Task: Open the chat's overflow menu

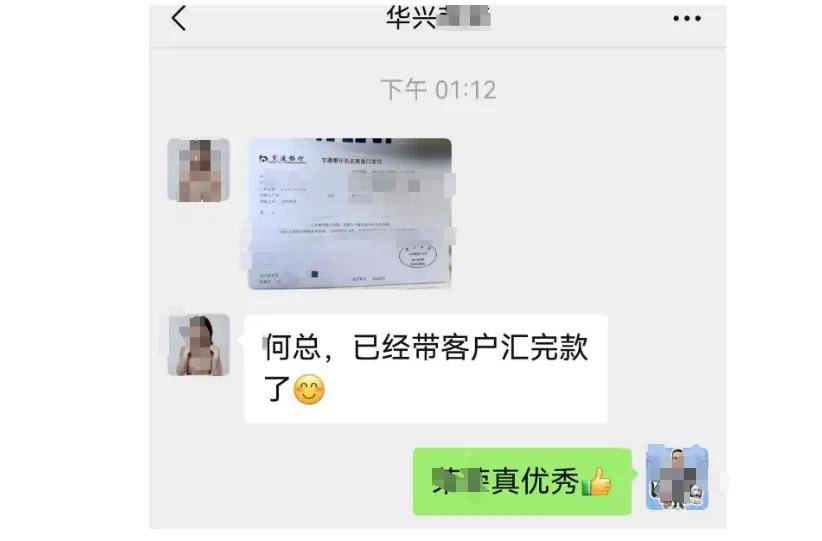Action: [687, 18]
